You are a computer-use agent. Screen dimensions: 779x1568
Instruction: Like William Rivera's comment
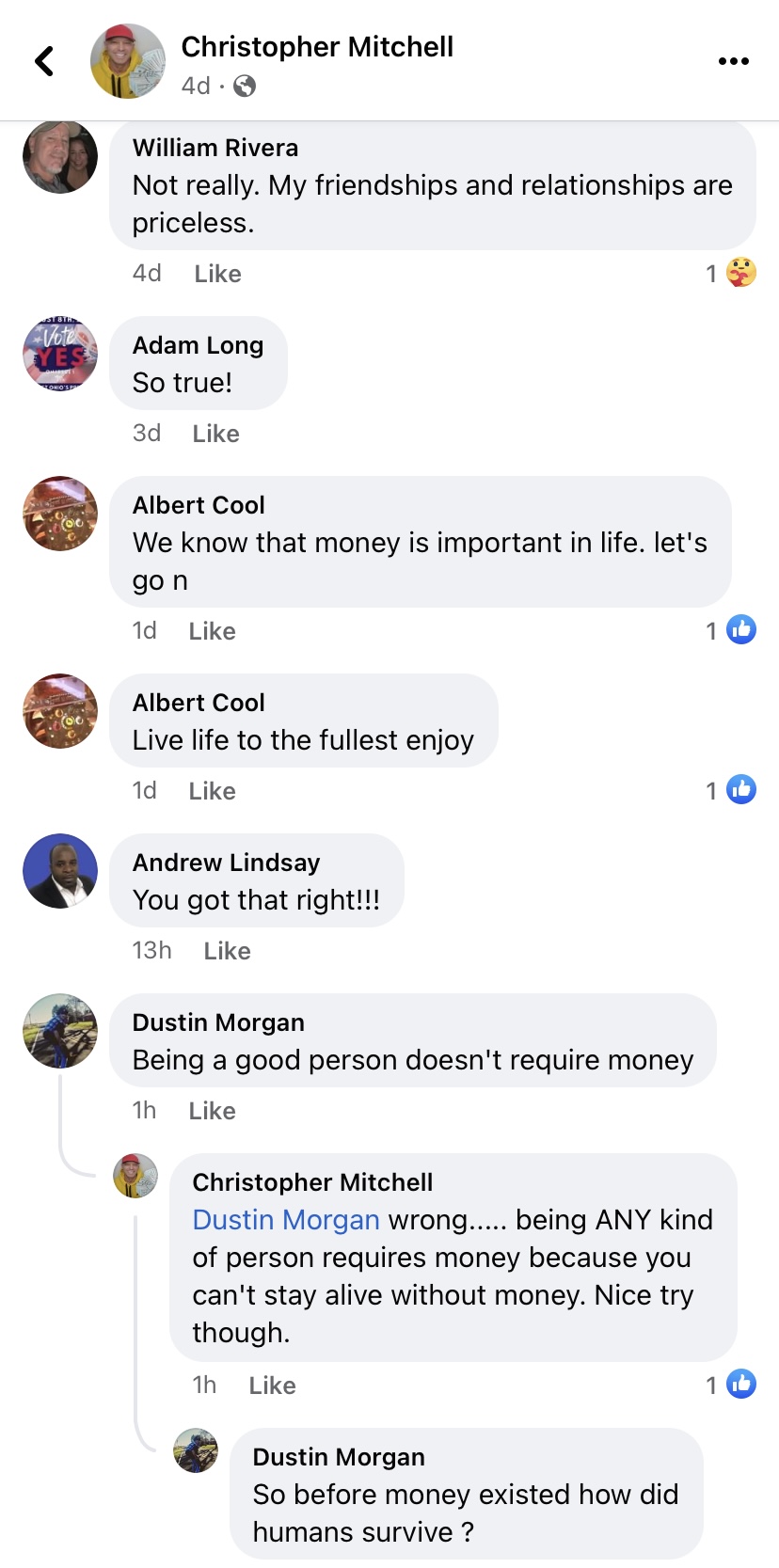pyautogui.click(x=217, y=274)
